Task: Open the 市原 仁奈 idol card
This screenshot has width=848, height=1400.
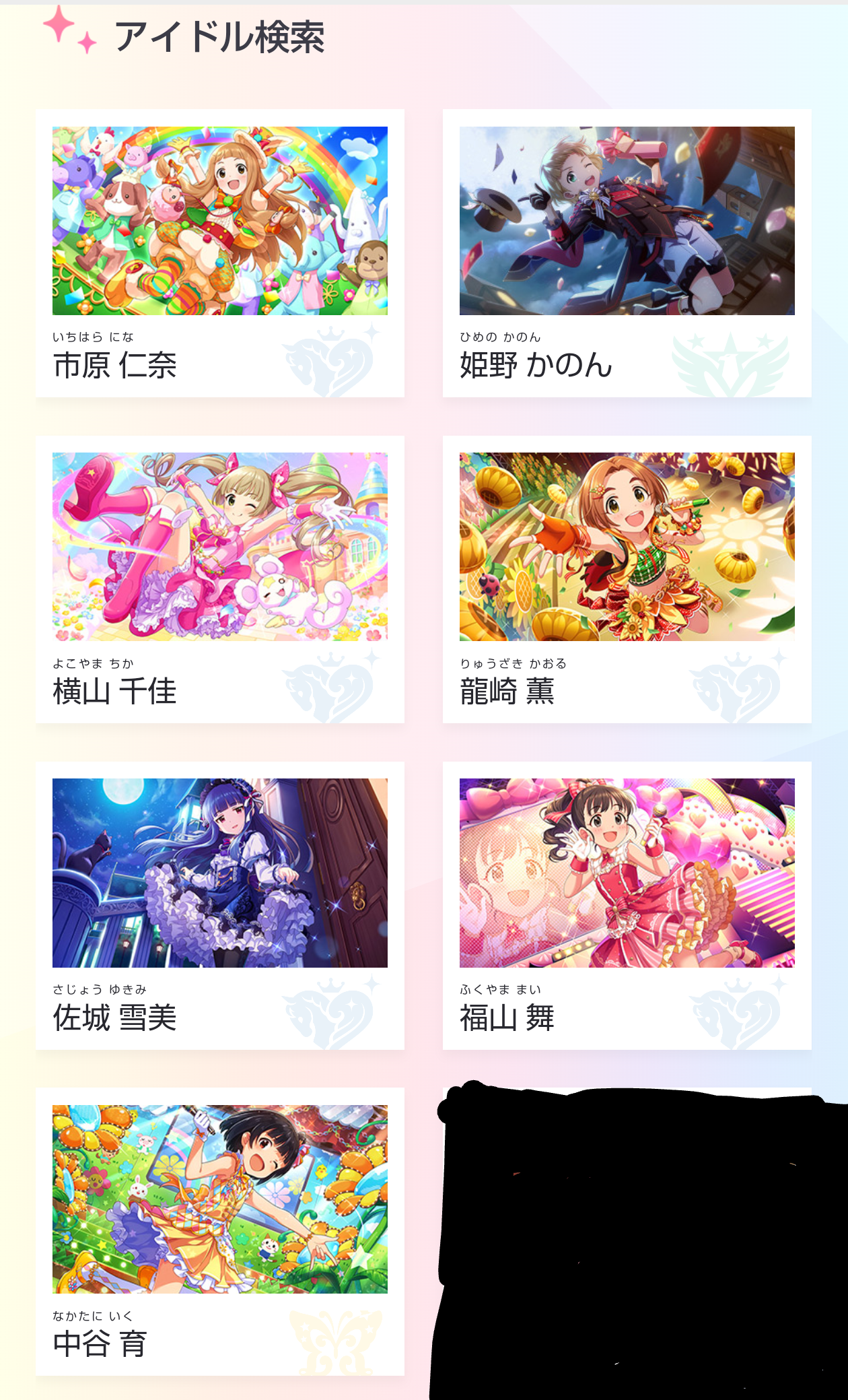Action: (220, 253)
